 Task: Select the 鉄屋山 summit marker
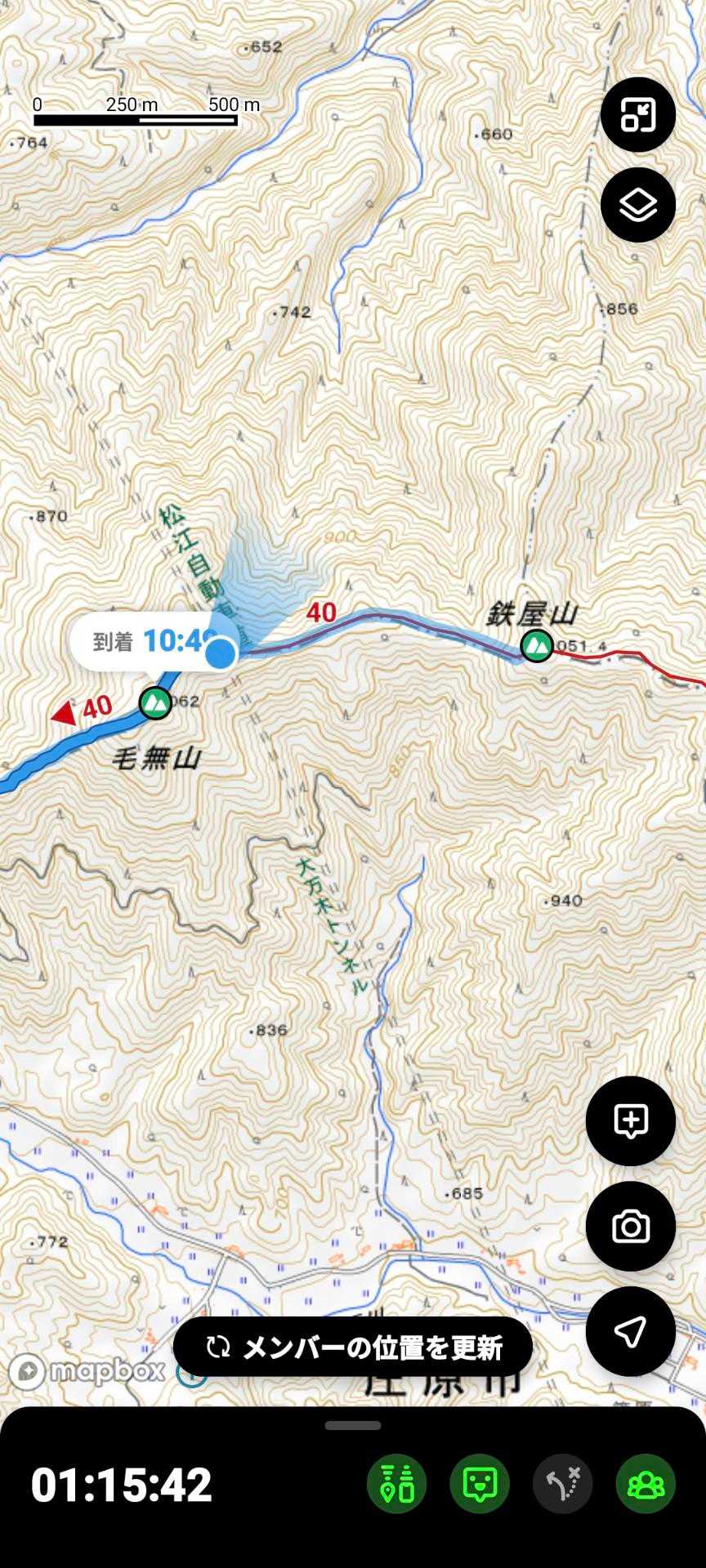point(537,646)
